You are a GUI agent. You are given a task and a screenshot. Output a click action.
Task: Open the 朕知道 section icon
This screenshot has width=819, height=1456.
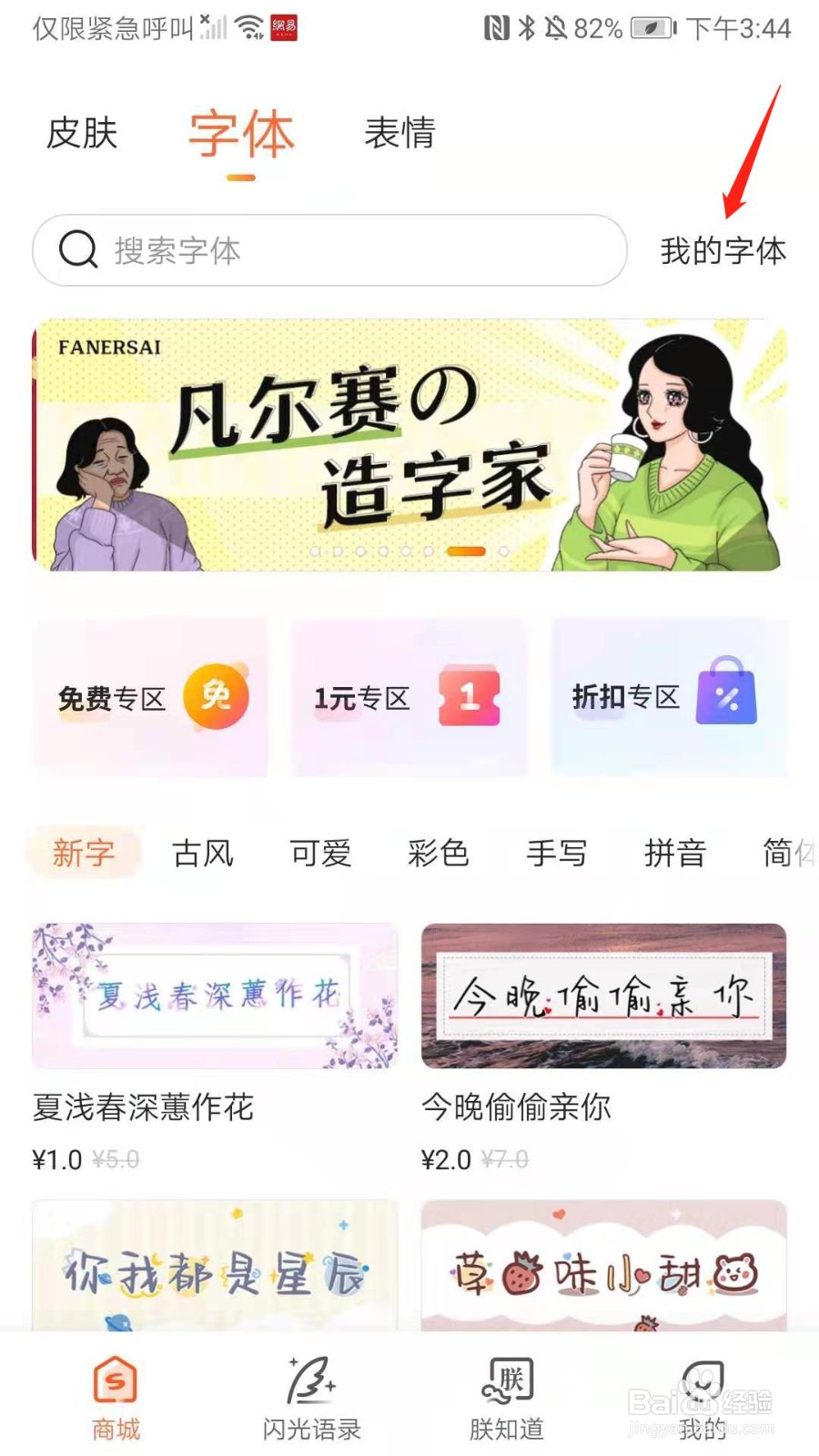[507, 1397]
